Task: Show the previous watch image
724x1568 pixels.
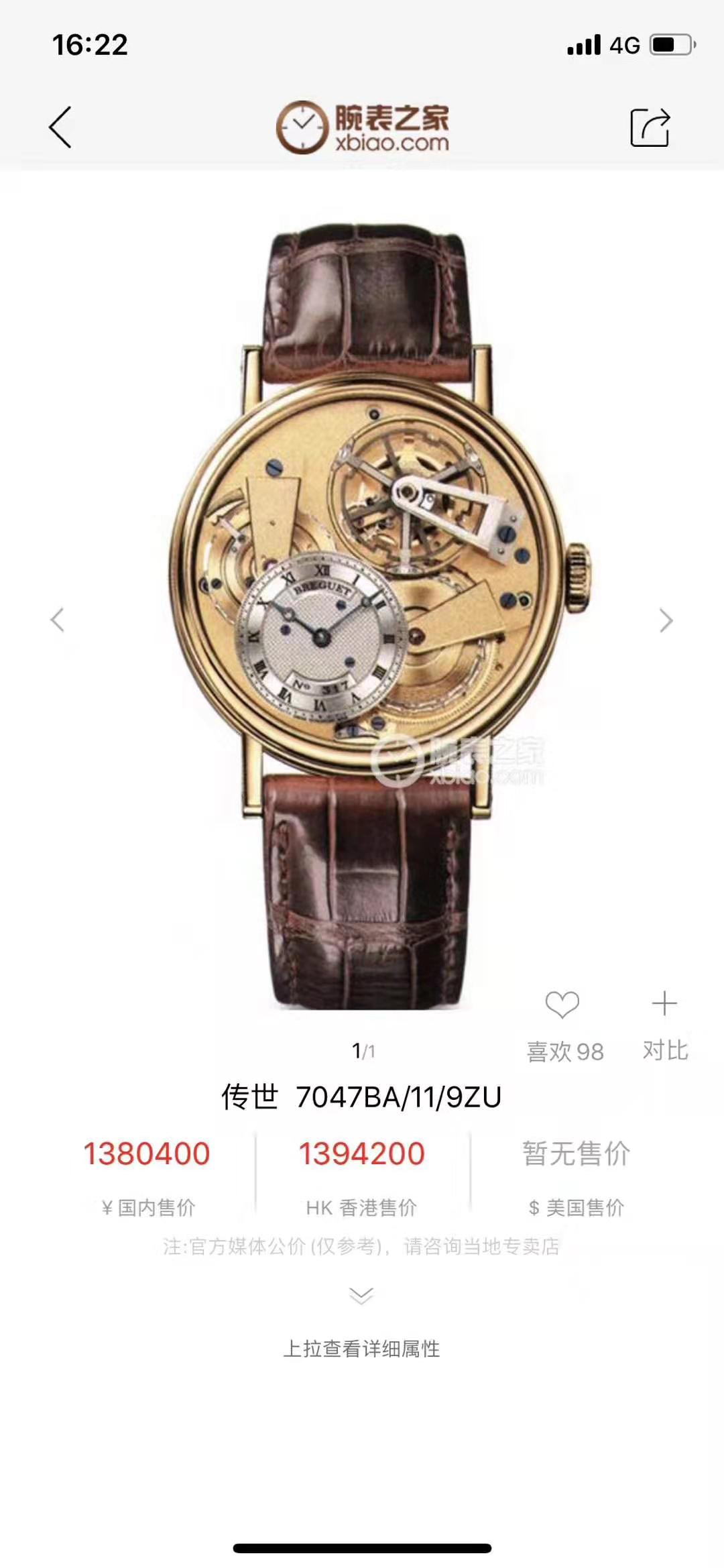Action: point(58,620)
